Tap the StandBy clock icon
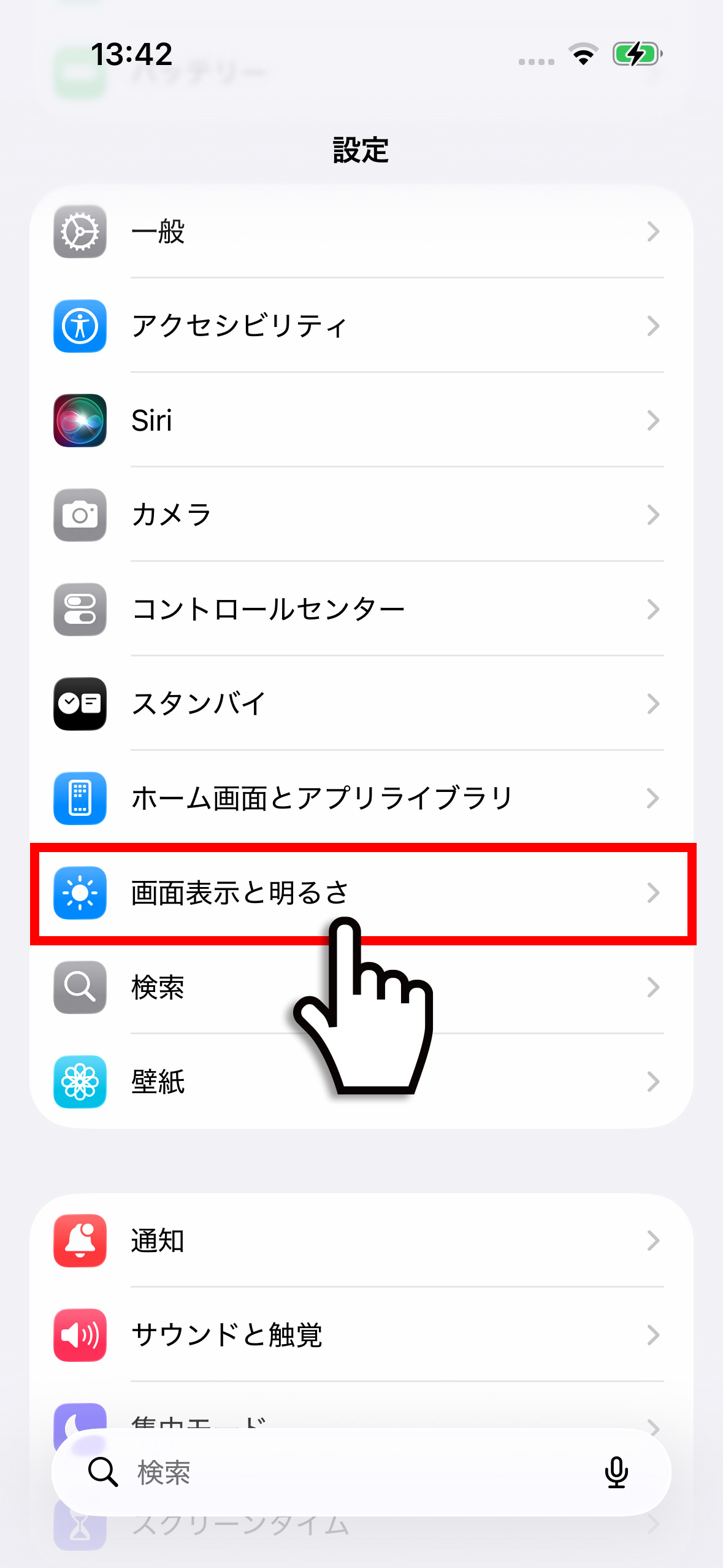723x1568 pixels. (x=80, y=704)
